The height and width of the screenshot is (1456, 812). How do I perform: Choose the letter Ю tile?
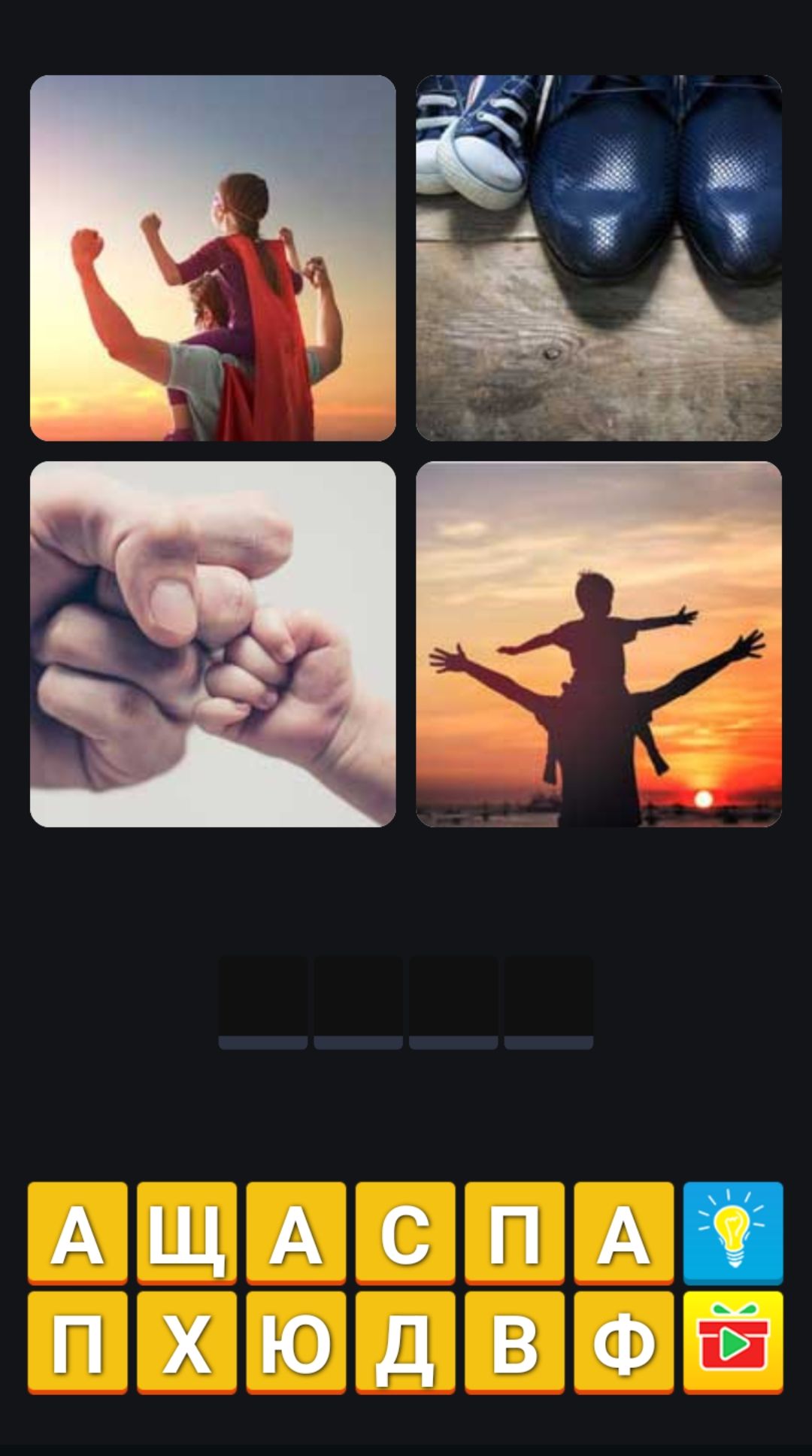point(296,1342)
